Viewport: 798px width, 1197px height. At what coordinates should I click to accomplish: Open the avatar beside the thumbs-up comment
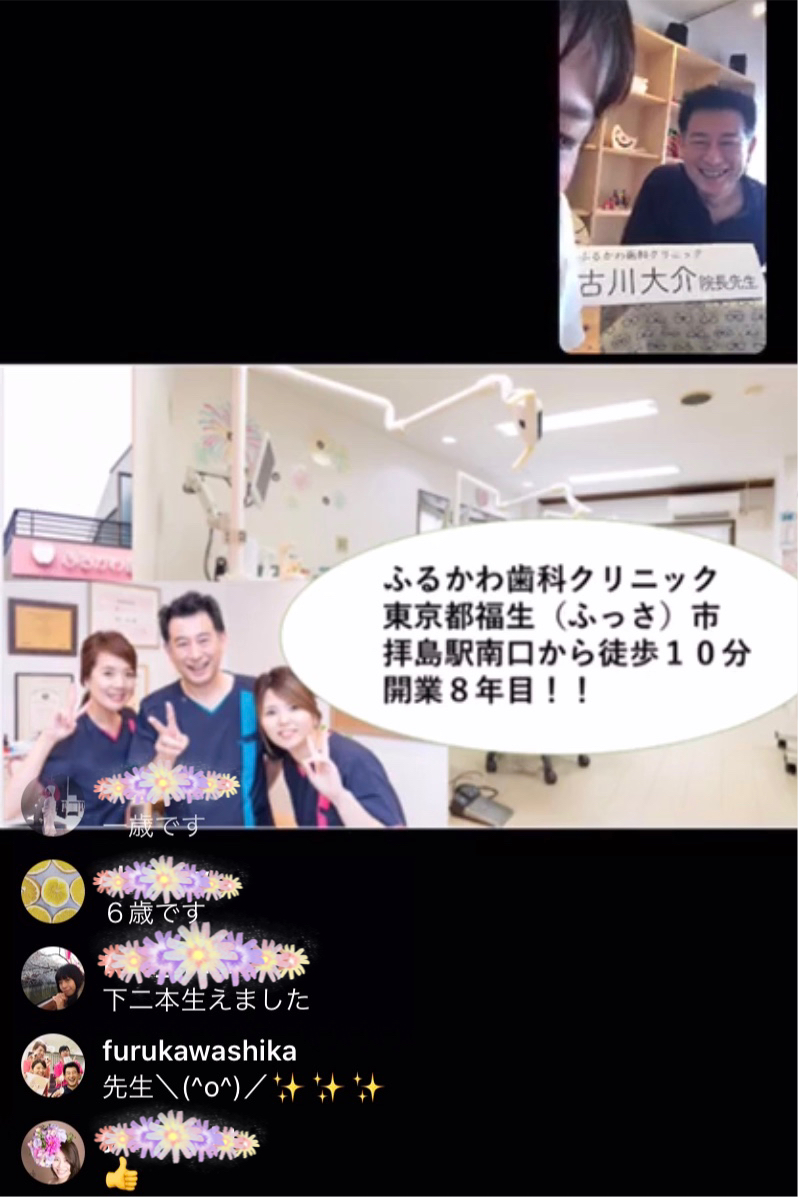(53, 1152)
